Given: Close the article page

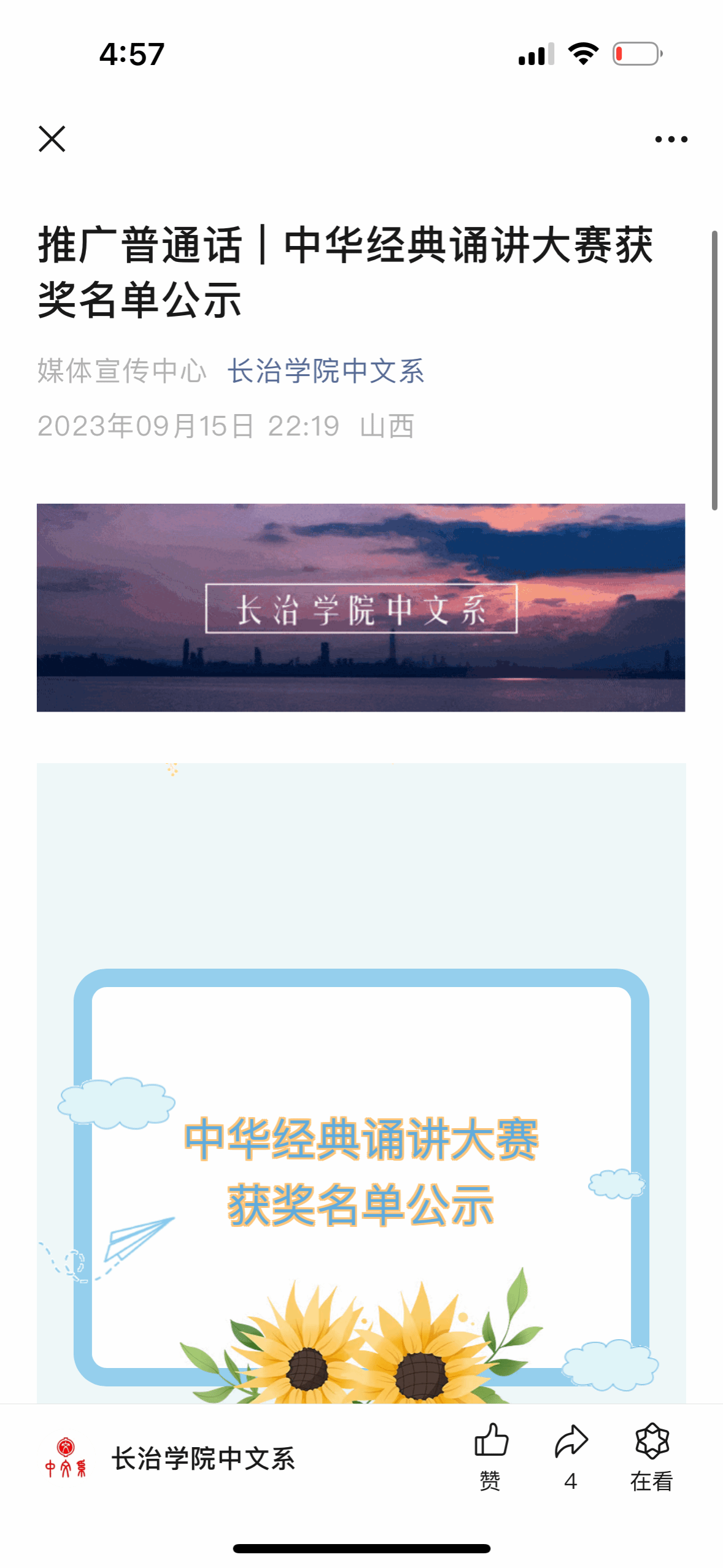Looking at the screenshot, I should coord(52,139).
